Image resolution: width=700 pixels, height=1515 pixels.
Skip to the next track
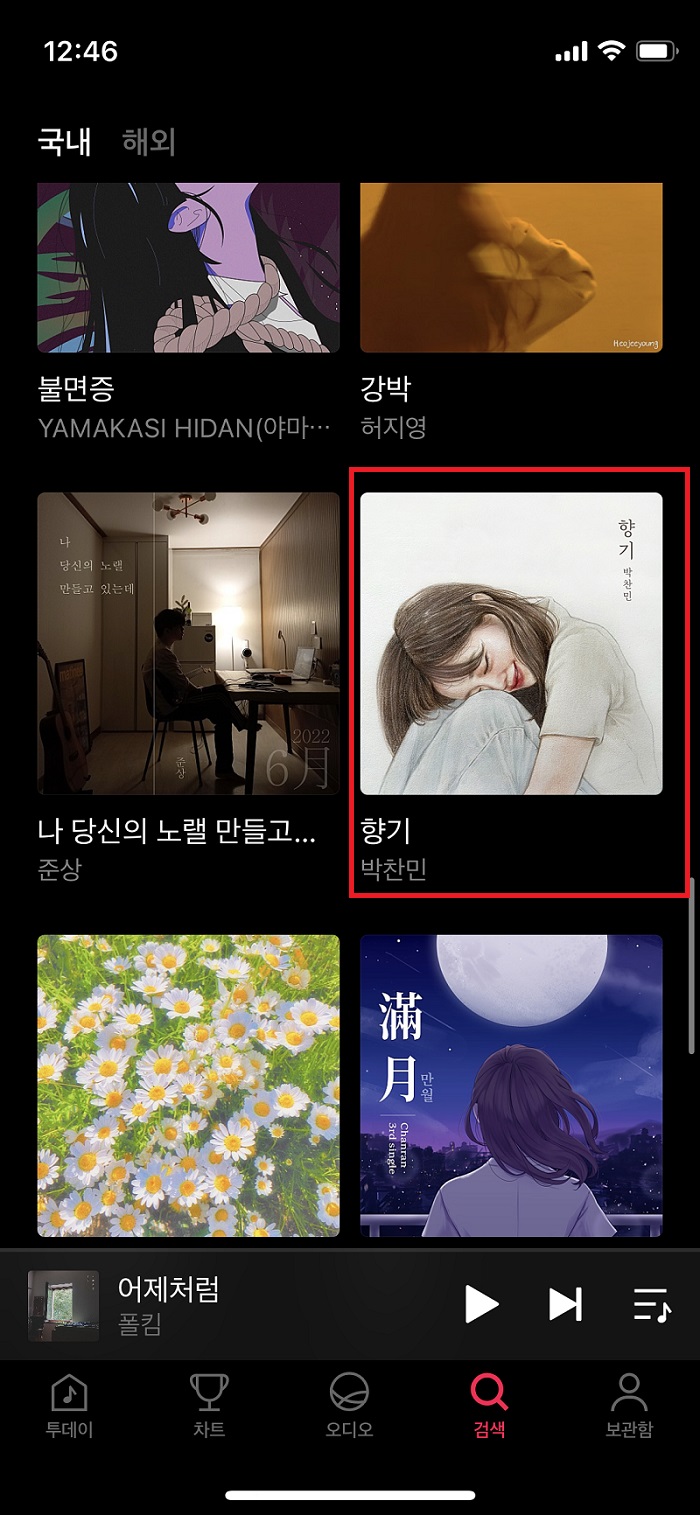point(565,1304)
